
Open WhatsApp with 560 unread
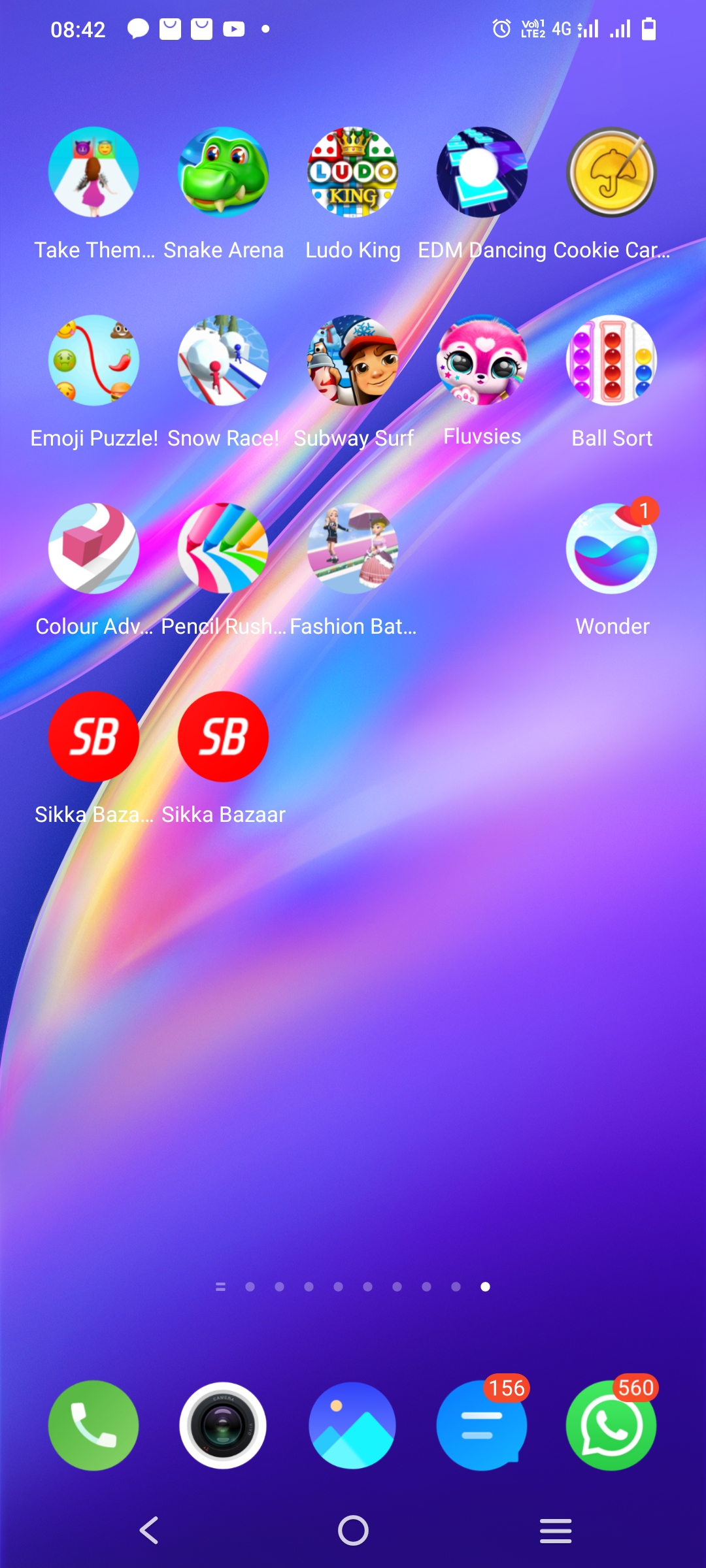[612, 1426]
